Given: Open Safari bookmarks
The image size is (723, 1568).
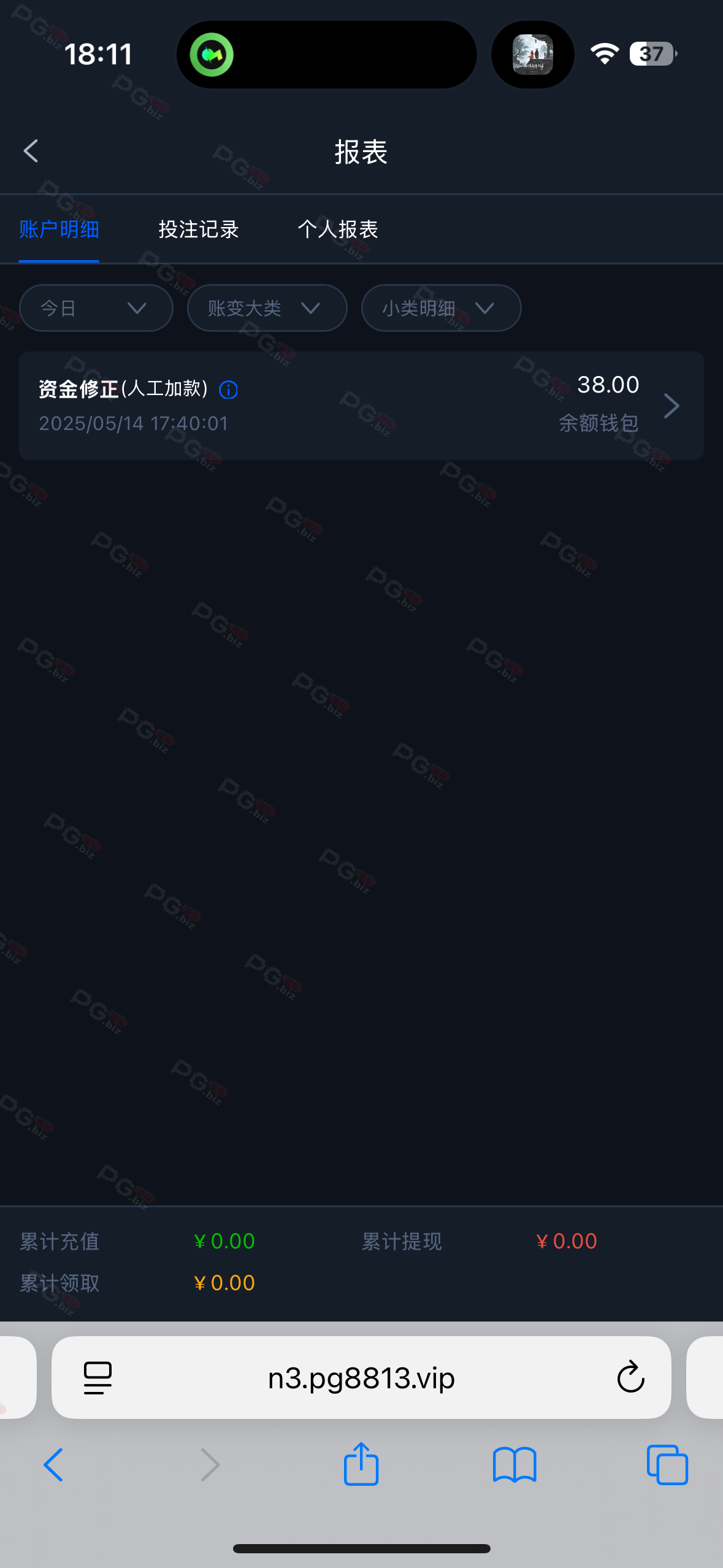Looking at the screenshot, I should (515, 1465).
